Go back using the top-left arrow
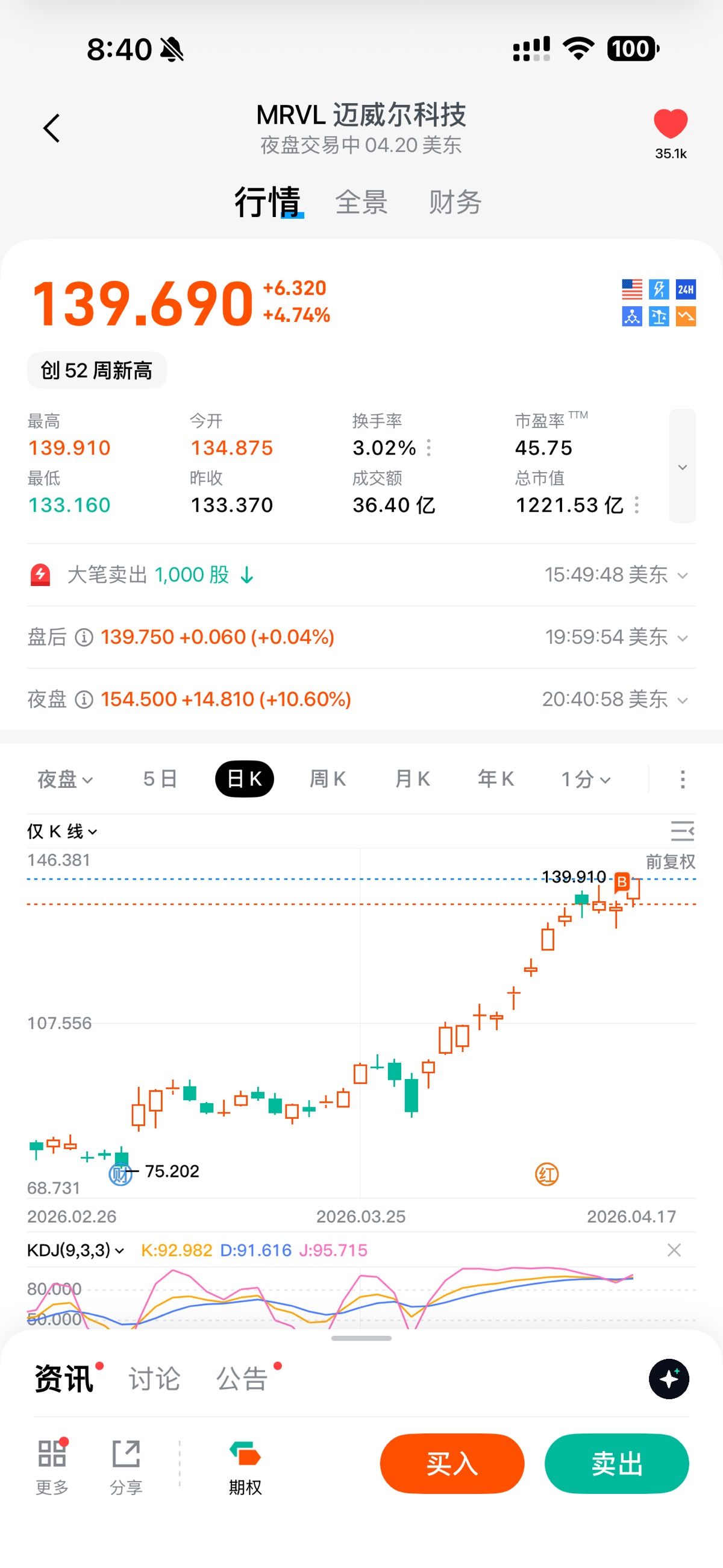 [52, 128]
